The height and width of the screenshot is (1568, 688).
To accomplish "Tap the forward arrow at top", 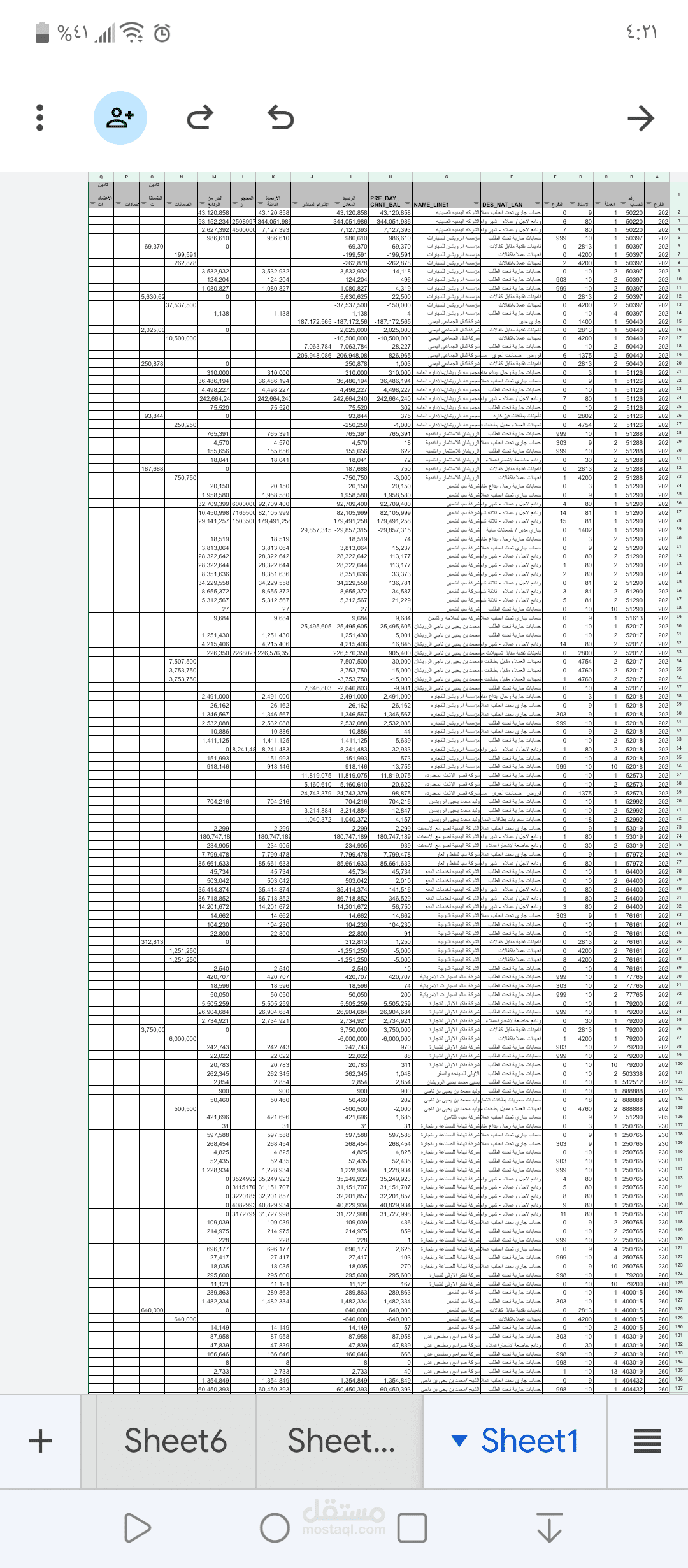I will tap(640, 119).
